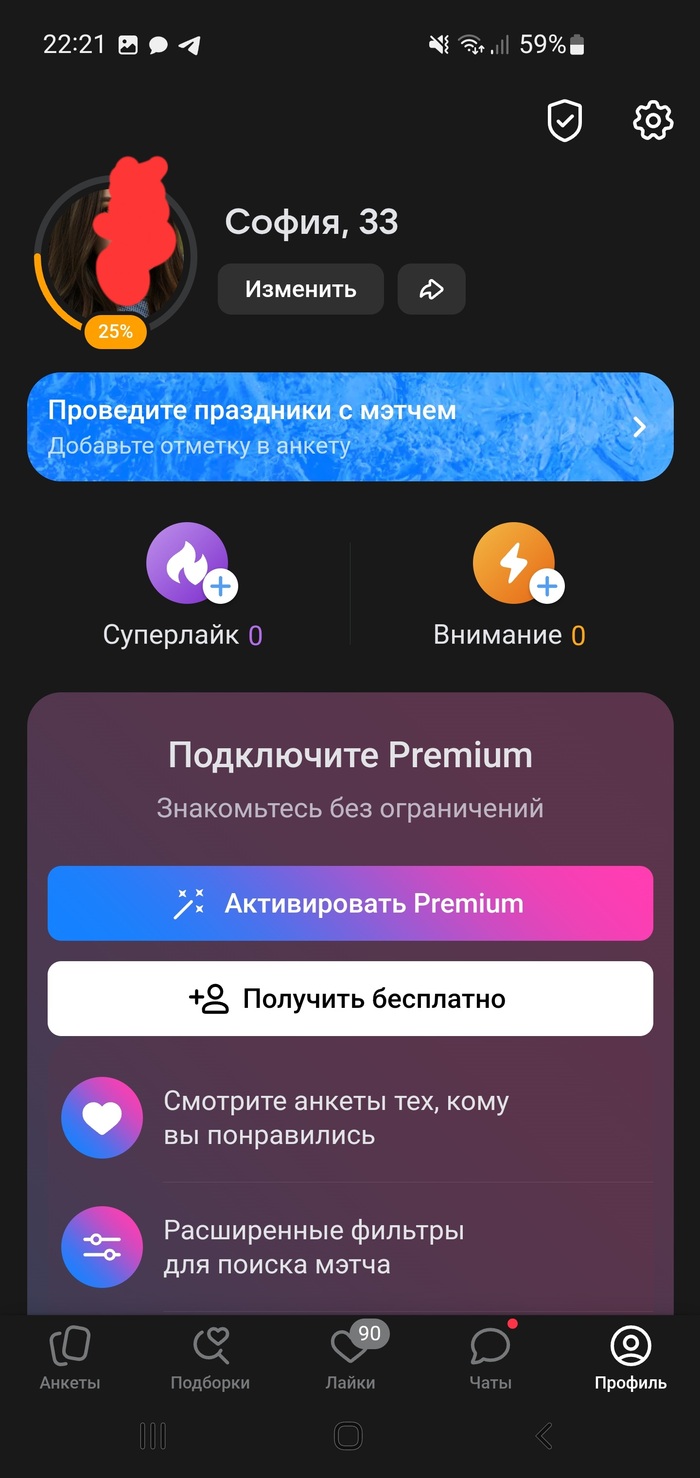Open the profile photo
700x1478 pixels.
click(x=114, y=250)
